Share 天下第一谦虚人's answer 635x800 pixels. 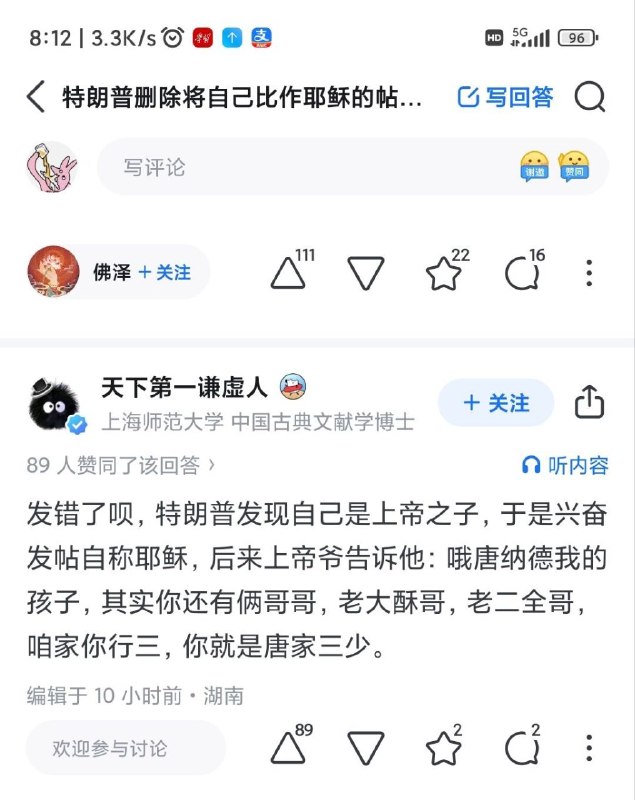(590, 402)
